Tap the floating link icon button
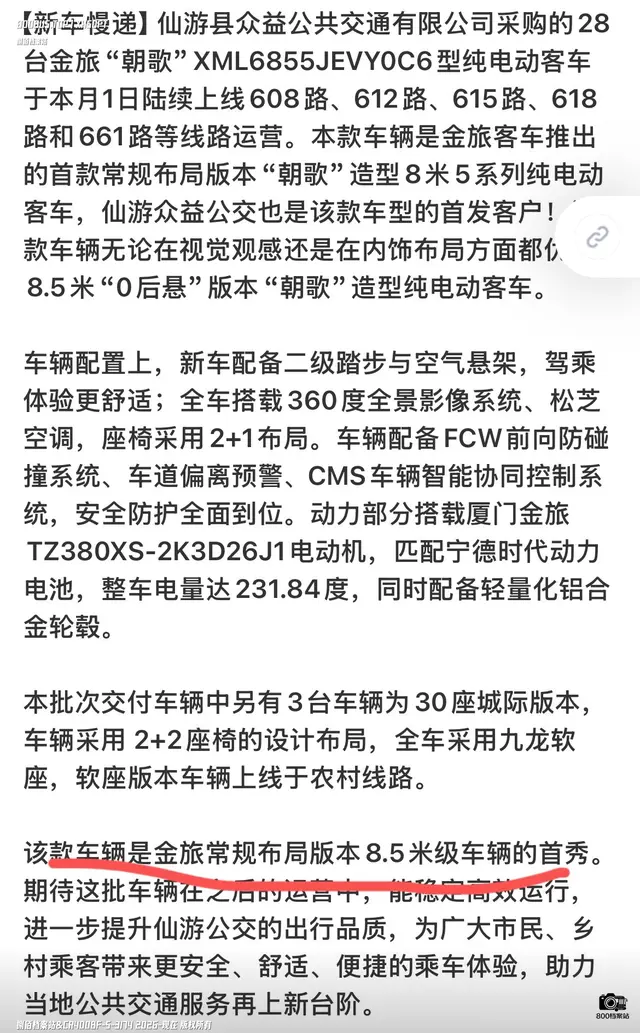The height and width of the screenshot is (1033, 640). tap(598, 237)
